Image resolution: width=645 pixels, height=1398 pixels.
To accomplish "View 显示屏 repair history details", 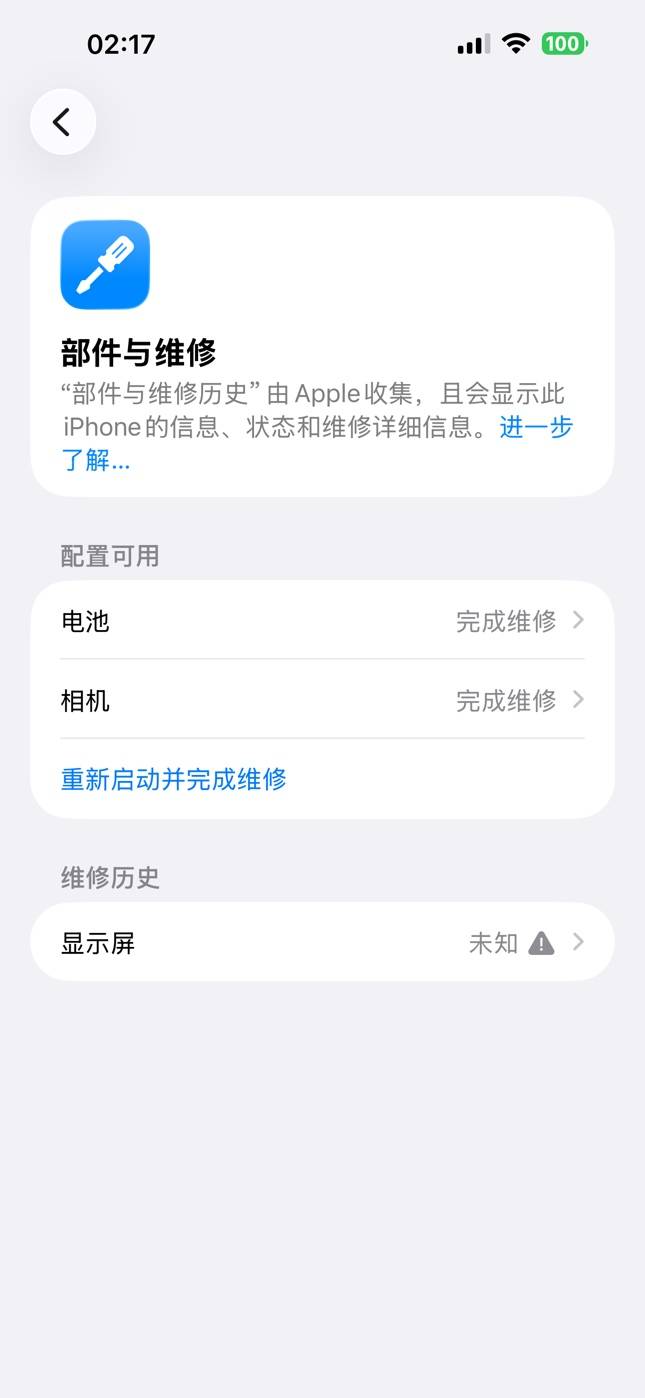I will point(321,942).
